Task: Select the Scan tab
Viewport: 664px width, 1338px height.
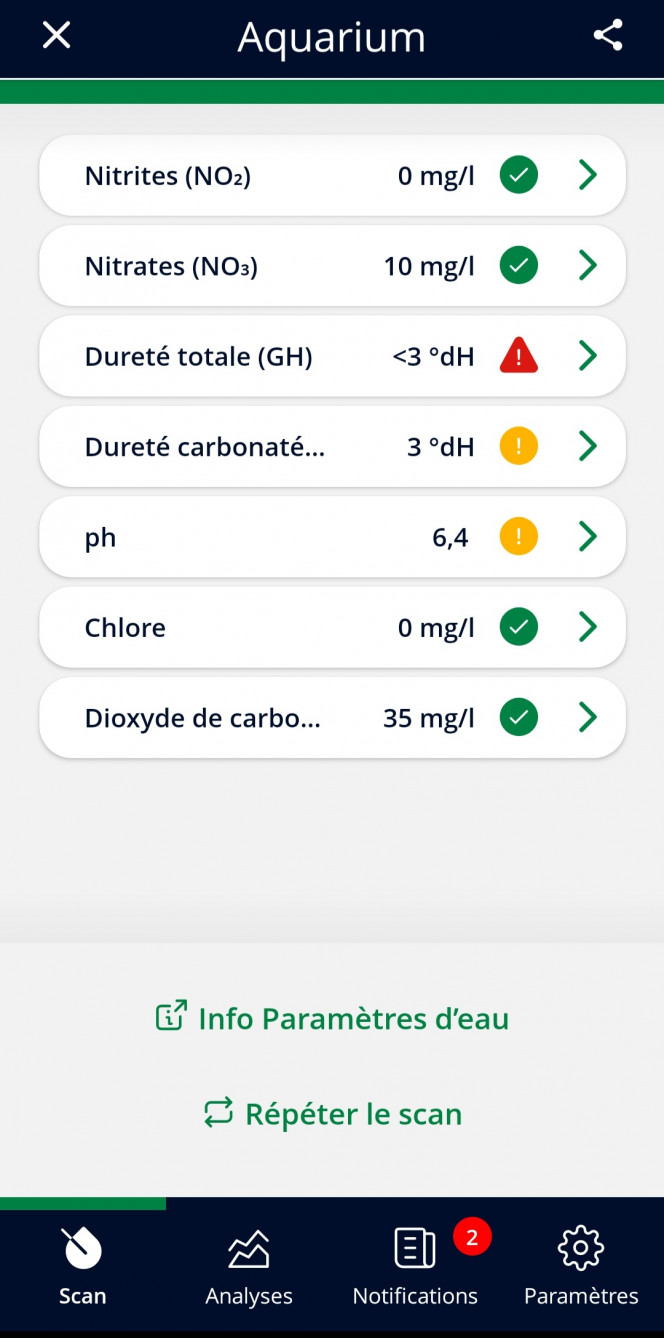Action: (x=83, y=1266)
